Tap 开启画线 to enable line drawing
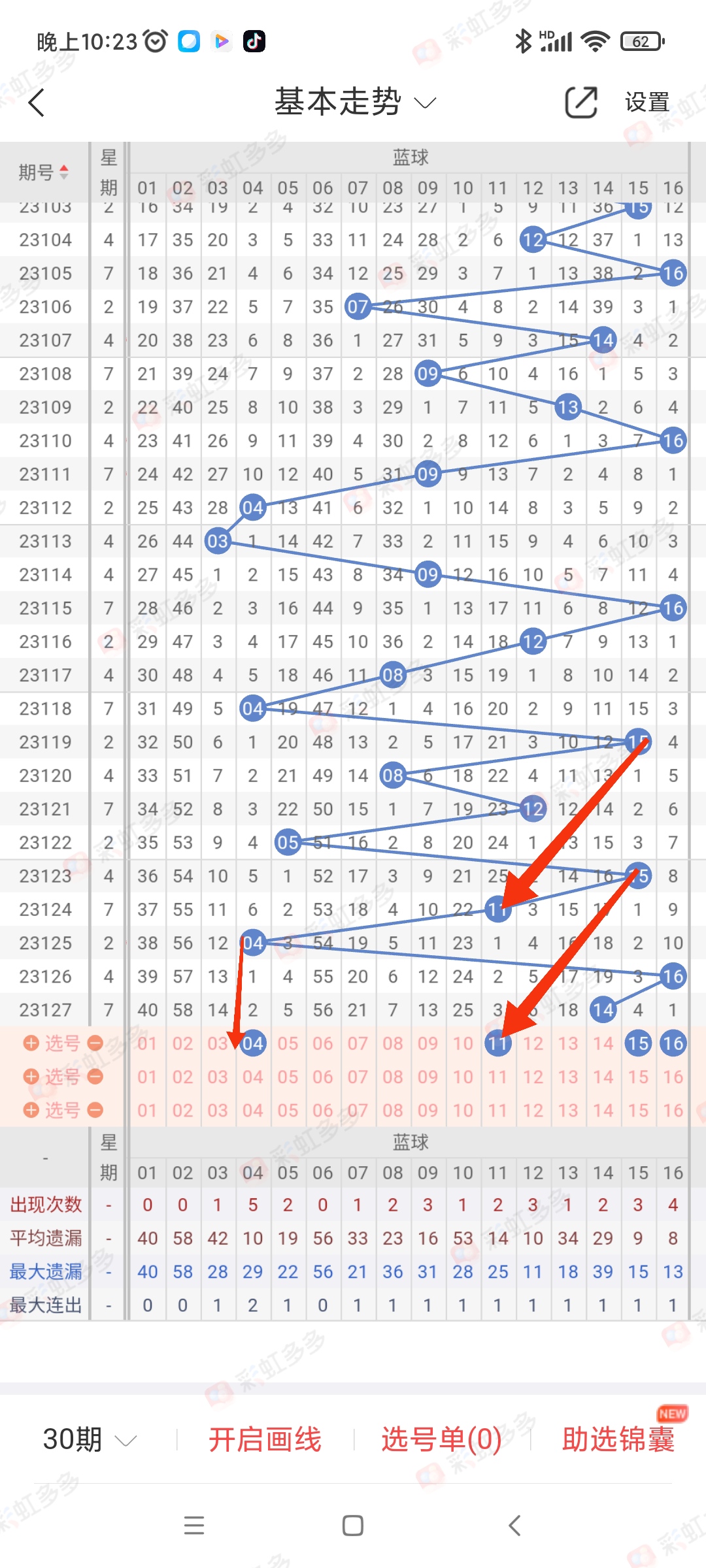Screen dimensions: 706x1568 [x=265, y=1439]
